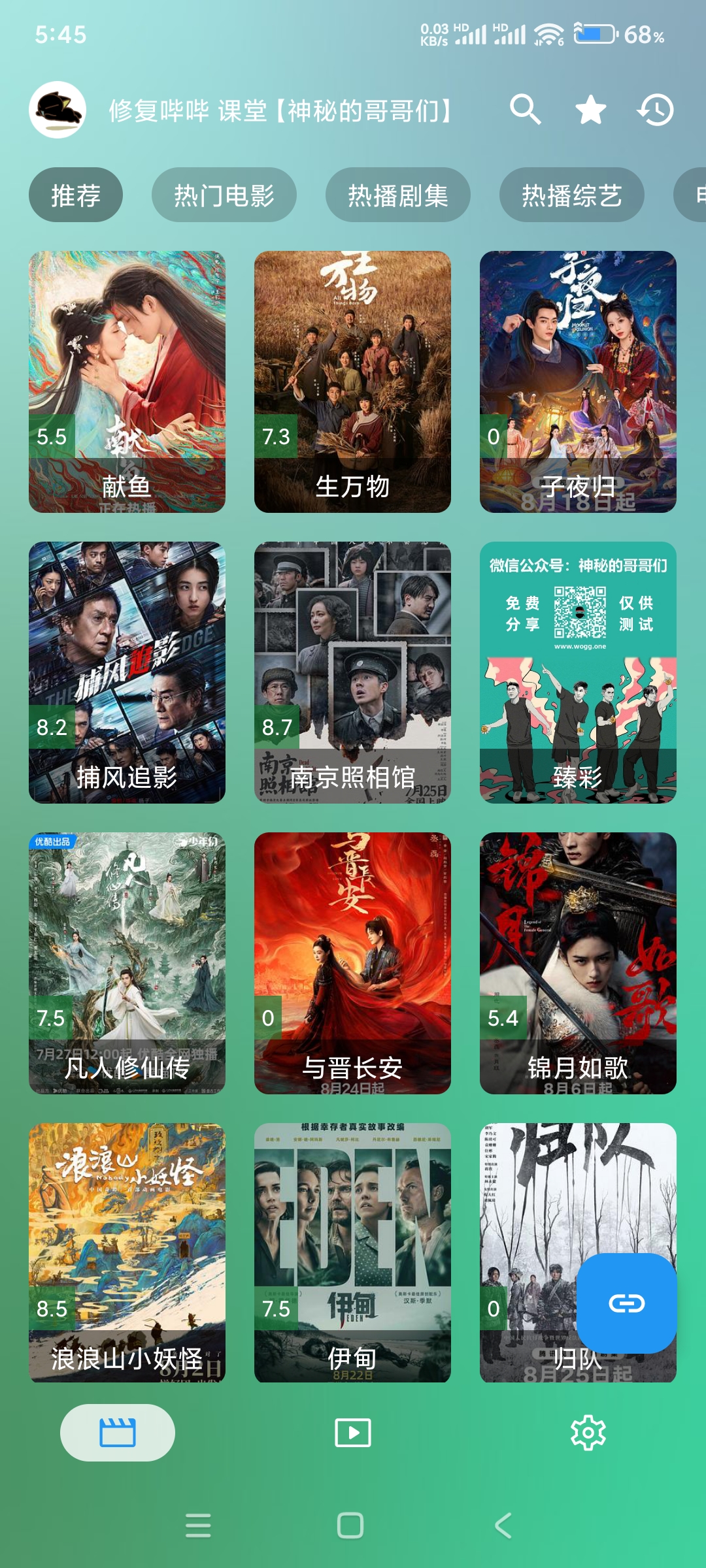Switch to 热门电影 category
This screenshot has width=706, height=1568.
click(x=224, y=195)
